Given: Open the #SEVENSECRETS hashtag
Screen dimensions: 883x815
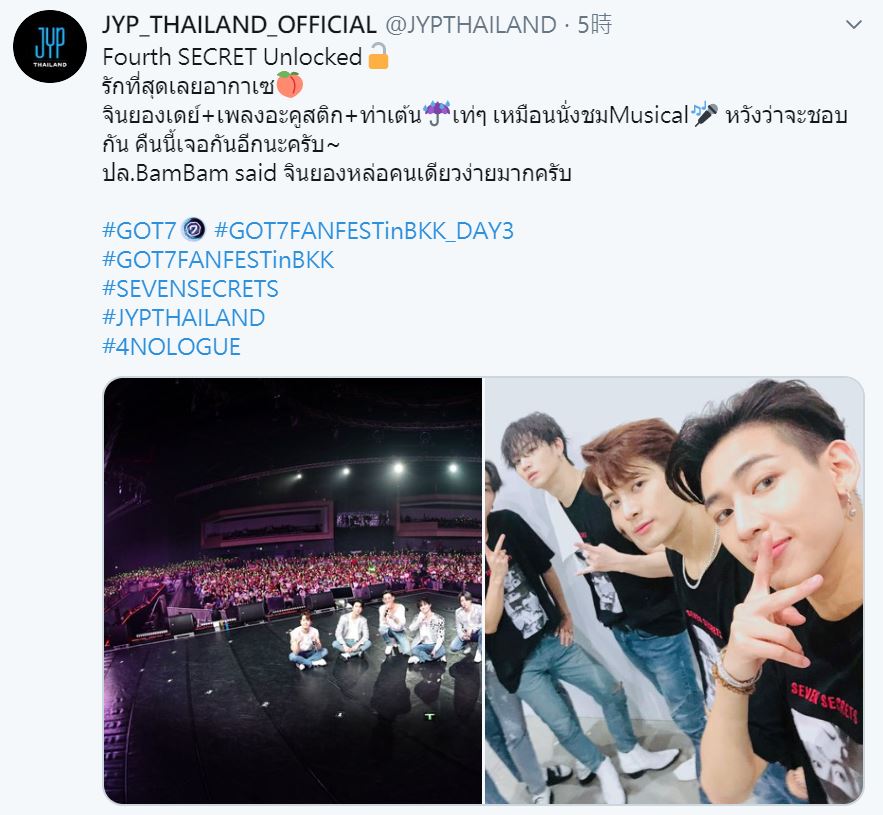Looking at the screenshot, I should point(190,289).
